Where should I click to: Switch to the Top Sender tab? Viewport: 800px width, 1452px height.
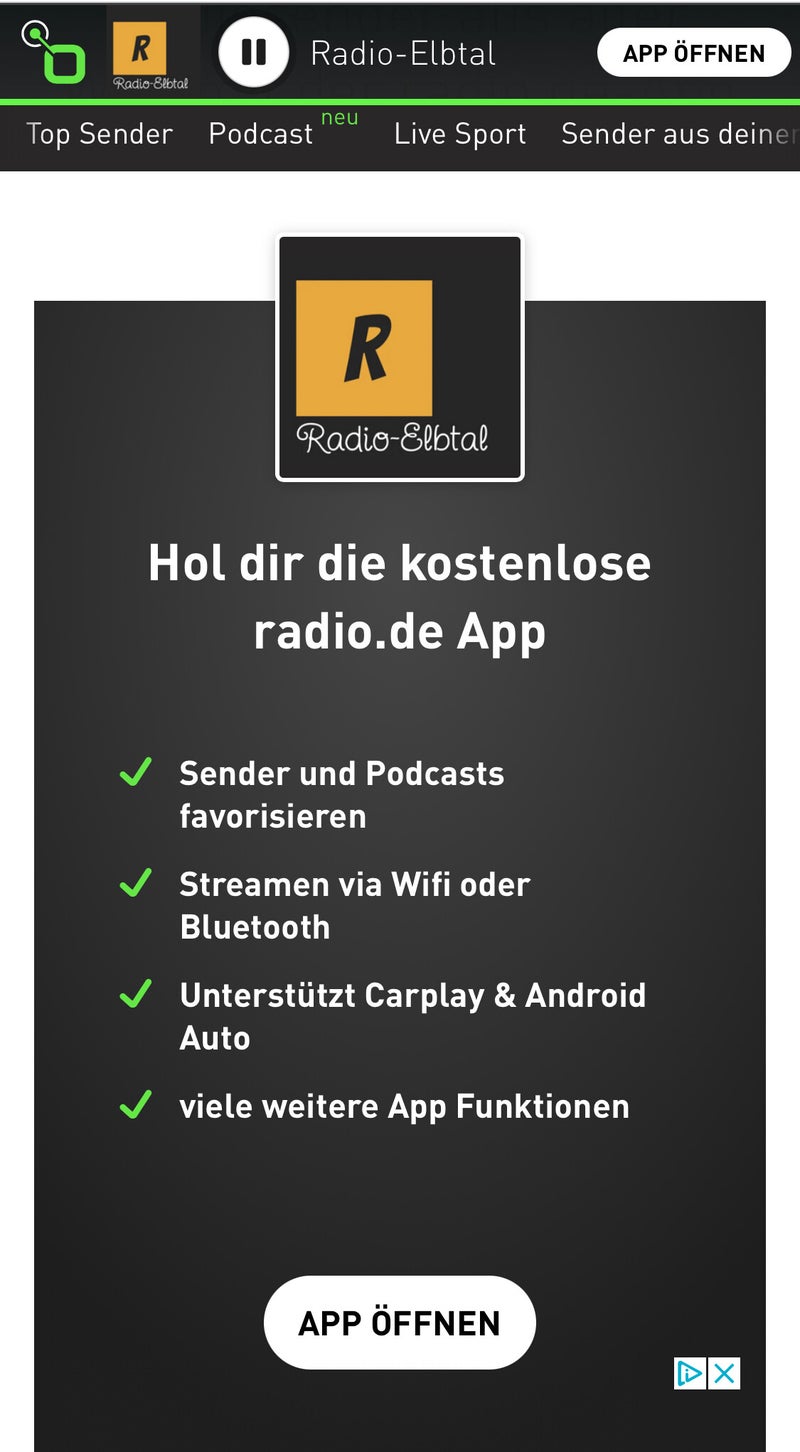[99, 134]
